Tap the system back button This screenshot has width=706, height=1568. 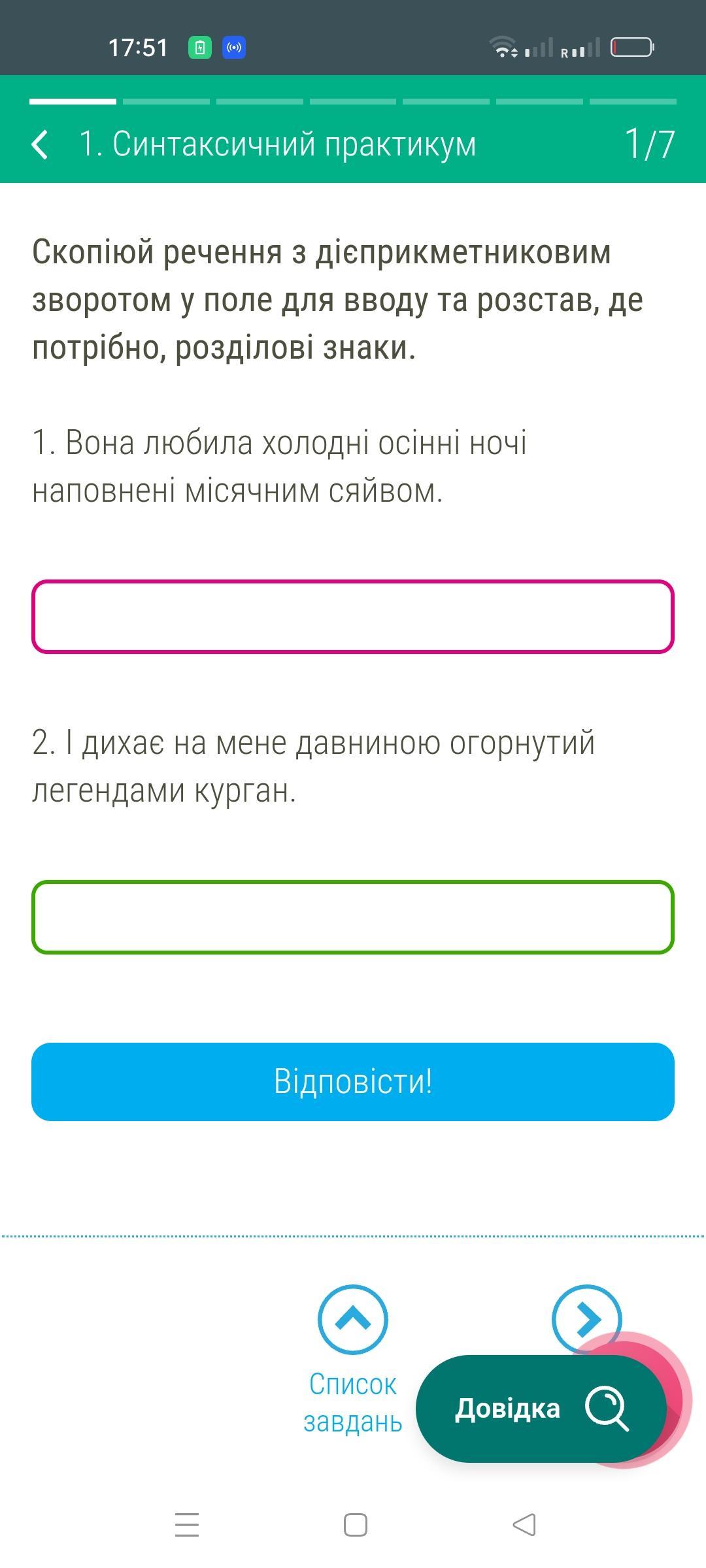(524, 1525)
